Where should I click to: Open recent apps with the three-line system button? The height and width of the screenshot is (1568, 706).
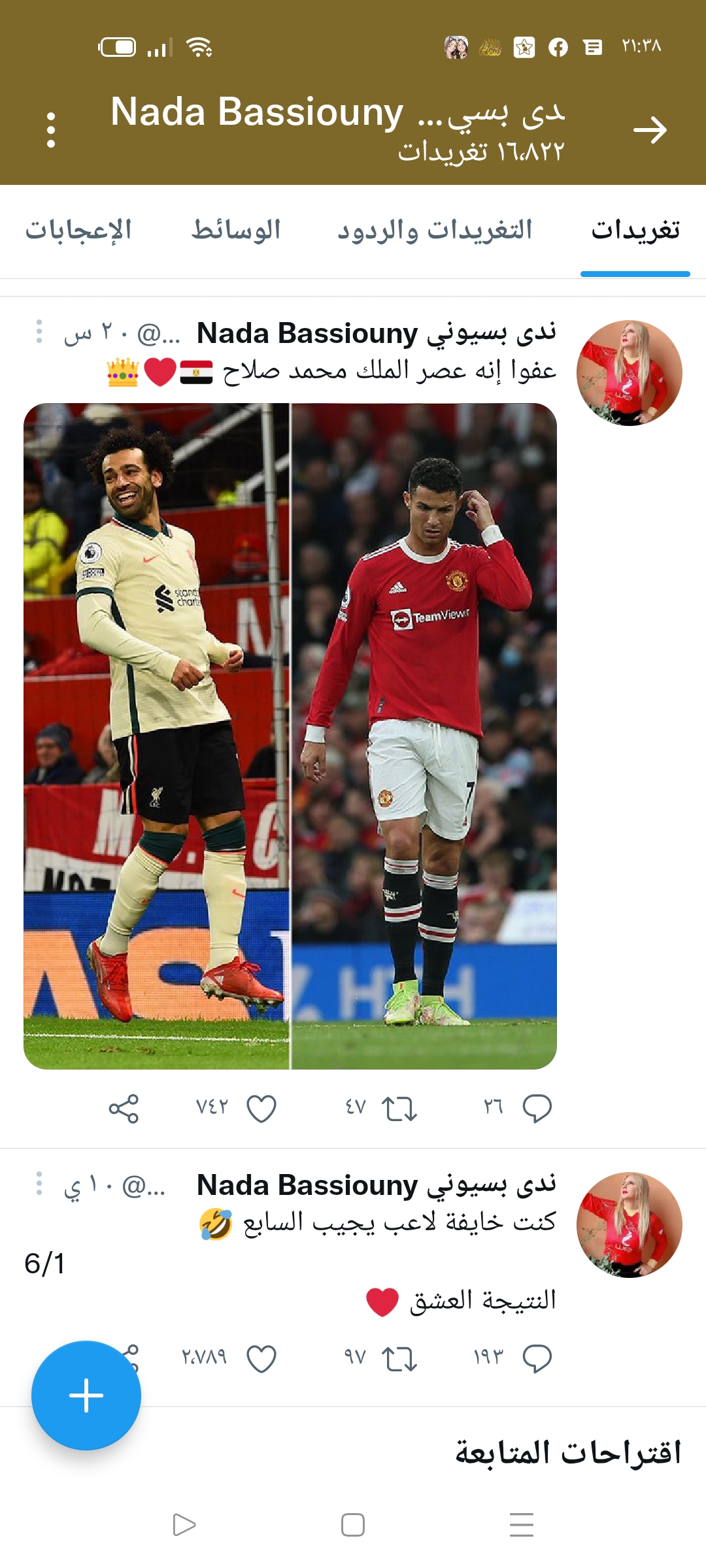521,1525
